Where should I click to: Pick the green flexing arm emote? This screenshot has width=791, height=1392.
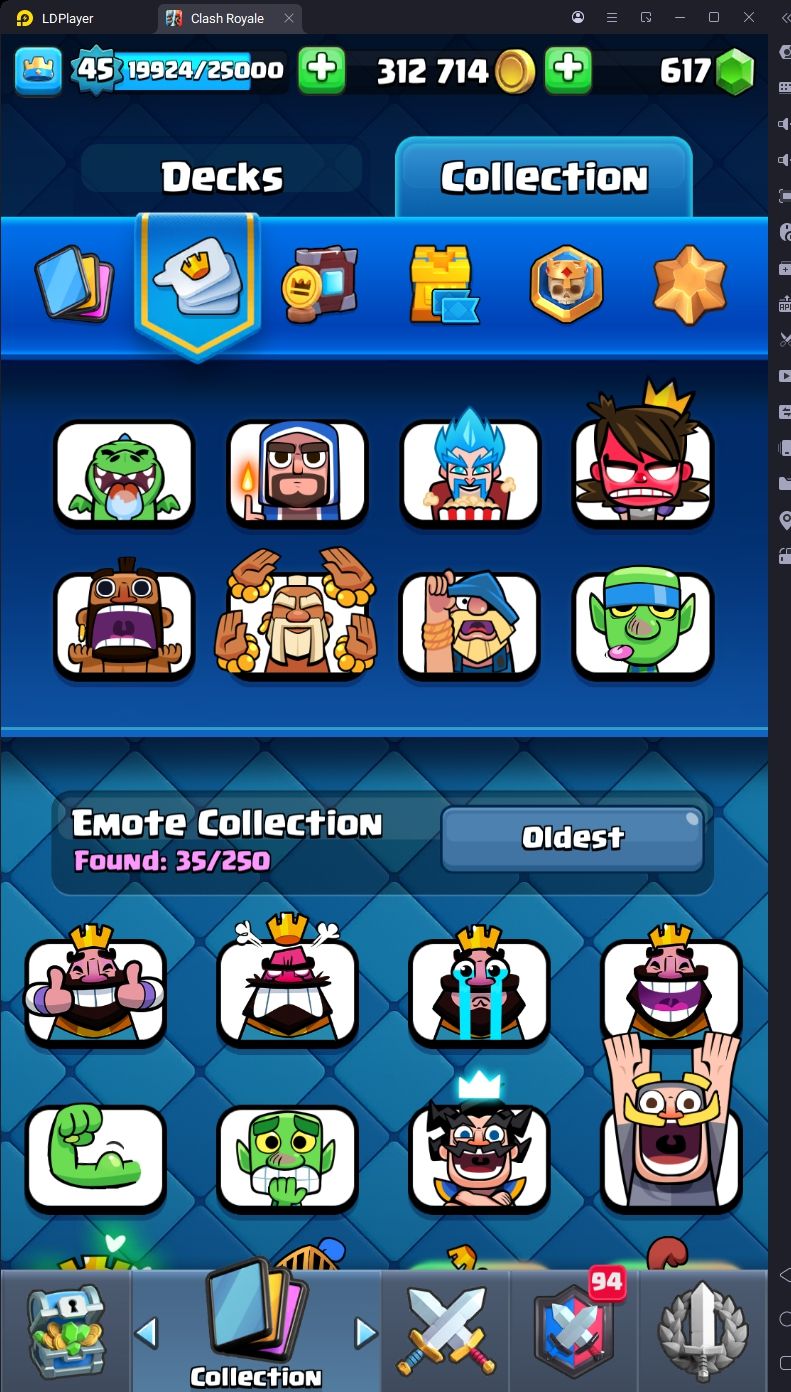[x=95, y=1157]
